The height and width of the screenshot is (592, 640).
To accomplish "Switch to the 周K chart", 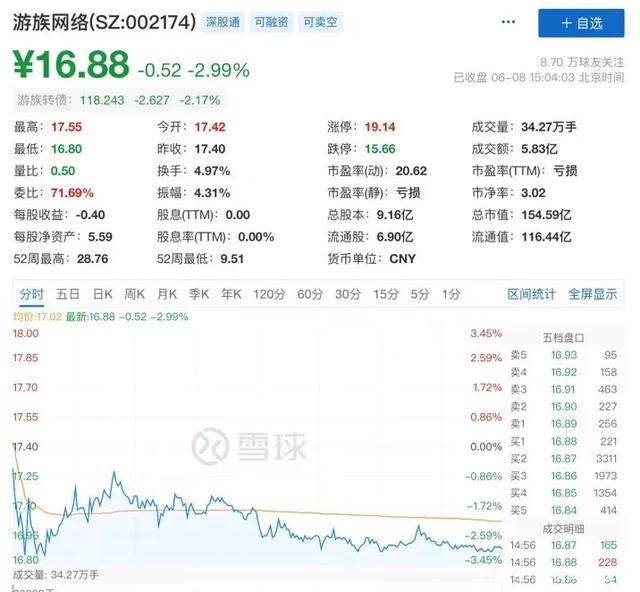I will [x=135, y=294].
